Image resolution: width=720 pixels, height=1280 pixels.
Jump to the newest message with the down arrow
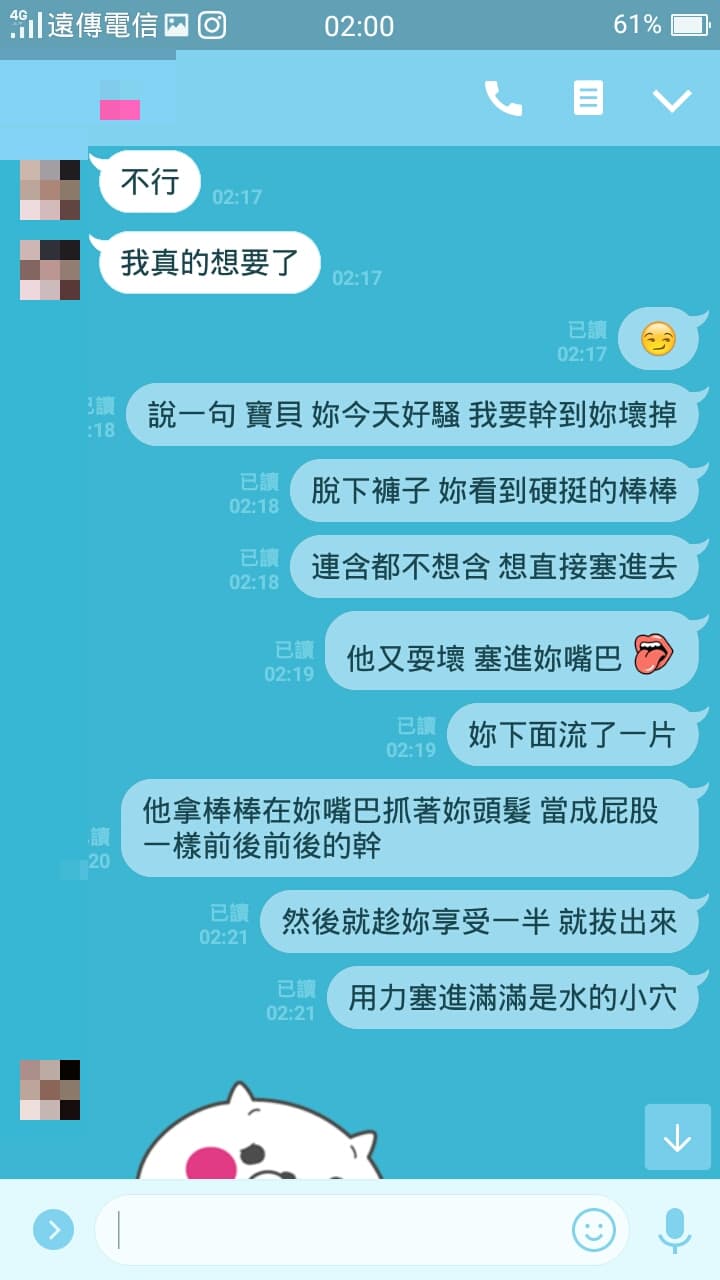(x=677, y=1137)
